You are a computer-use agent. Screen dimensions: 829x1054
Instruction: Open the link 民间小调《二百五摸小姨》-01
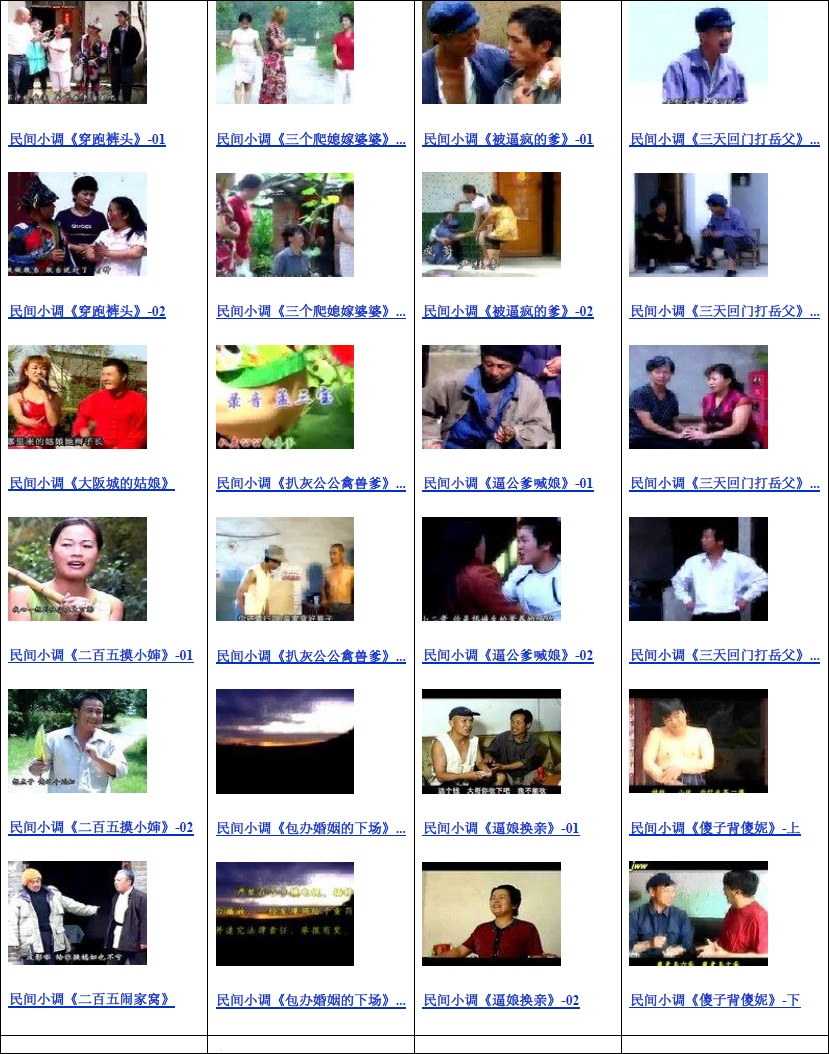click(101, 656)
